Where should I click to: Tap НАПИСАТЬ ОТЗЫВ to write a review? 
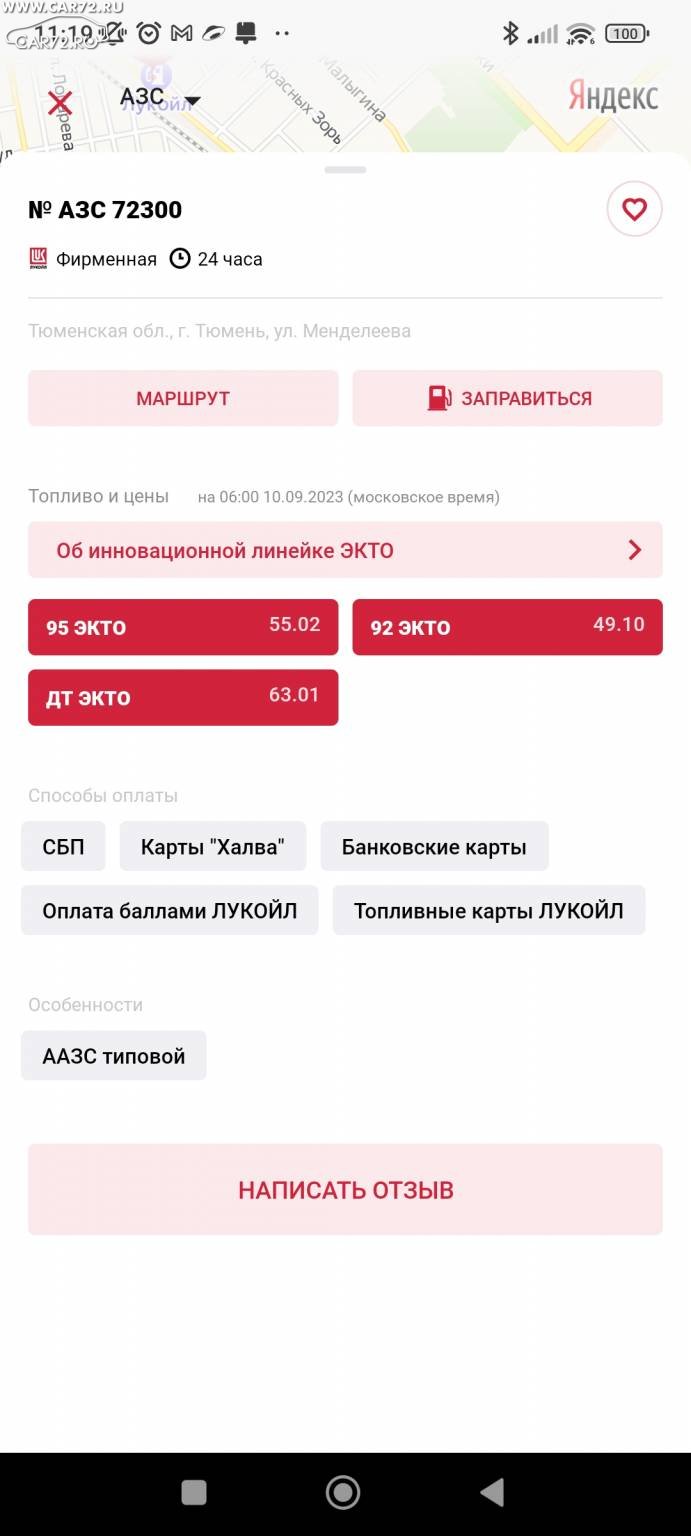345,1190
